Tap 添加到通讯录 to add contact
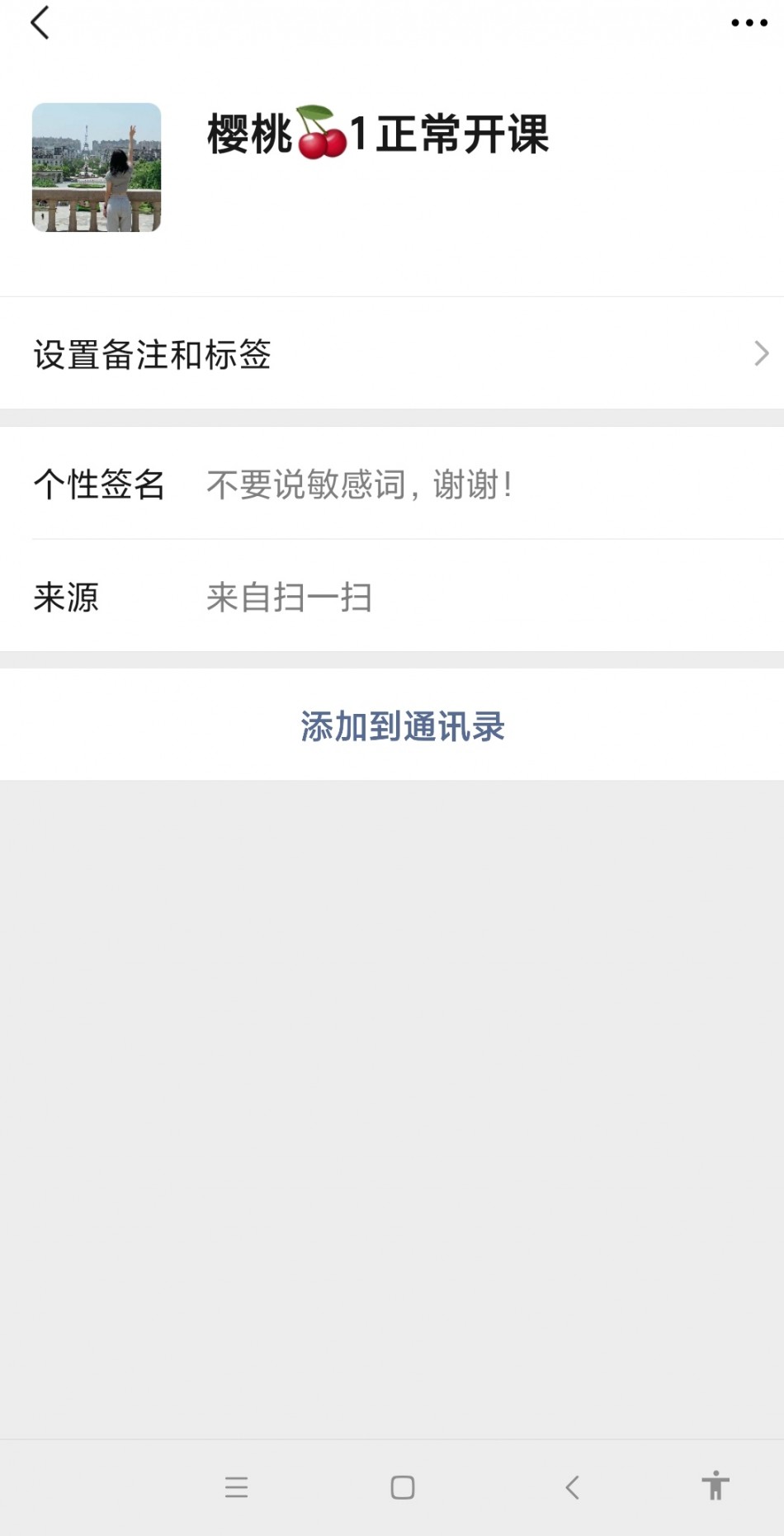 click(402, 726)
